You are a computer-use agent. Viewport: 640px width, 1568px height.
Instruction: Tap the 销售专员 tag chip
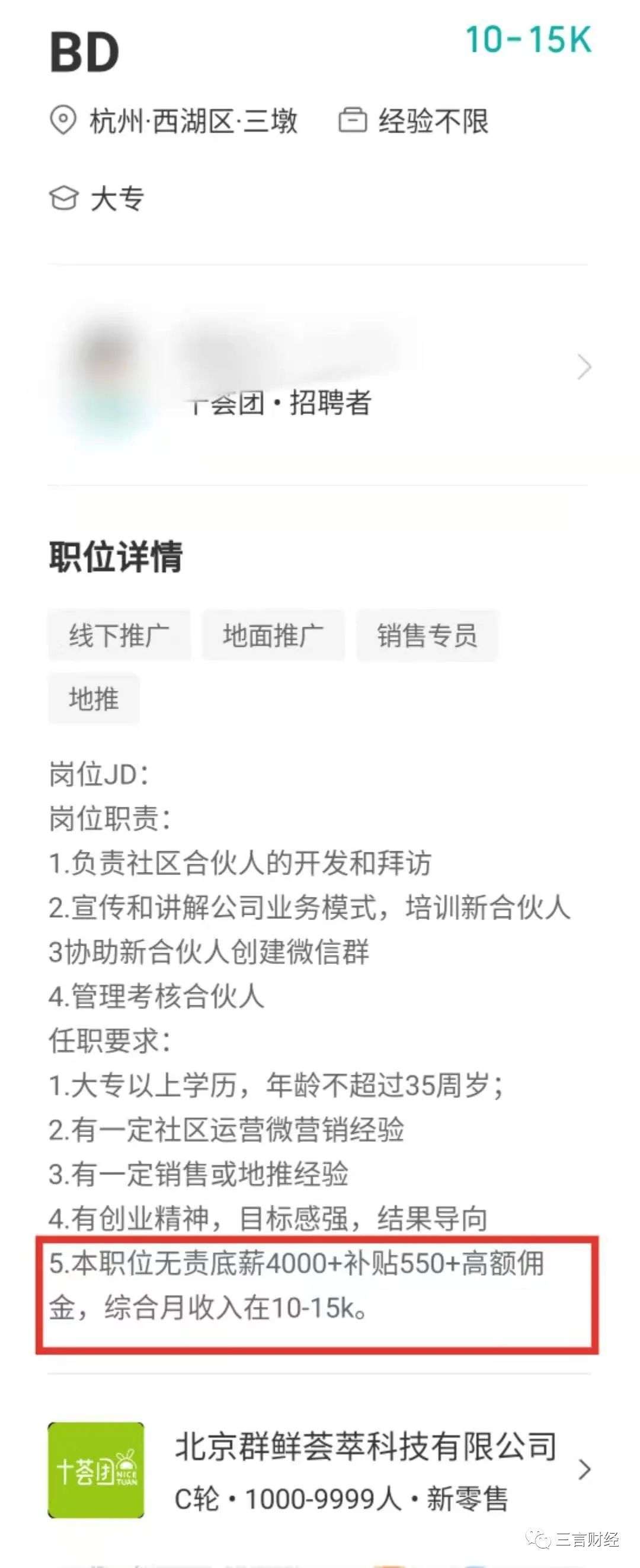click(x=427, y=635)
